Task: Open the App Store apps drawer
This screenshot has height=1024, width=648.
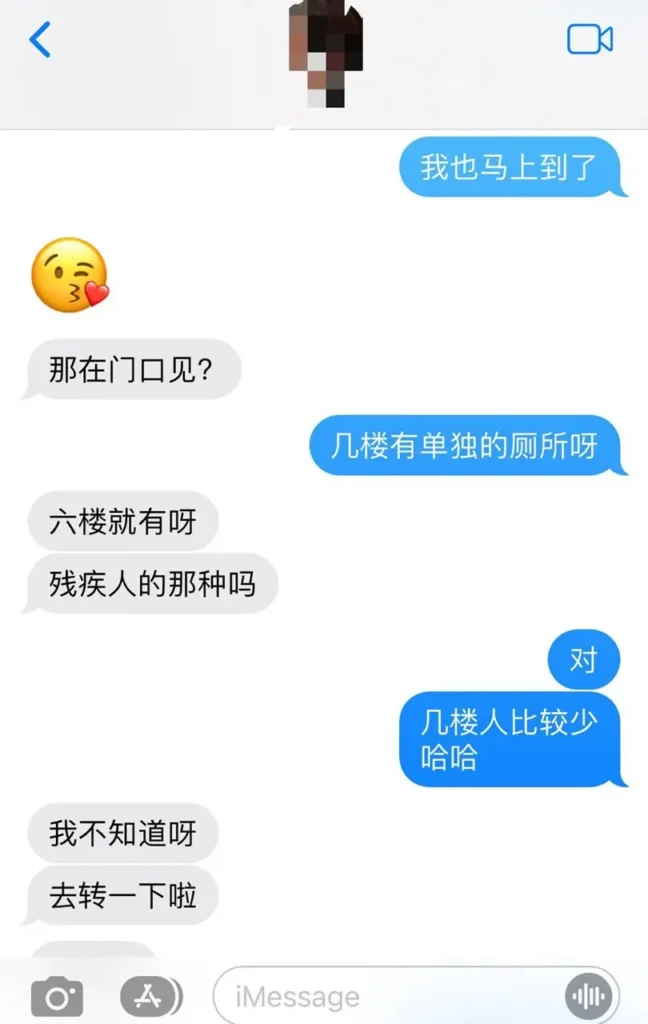Action: [150, 996]
